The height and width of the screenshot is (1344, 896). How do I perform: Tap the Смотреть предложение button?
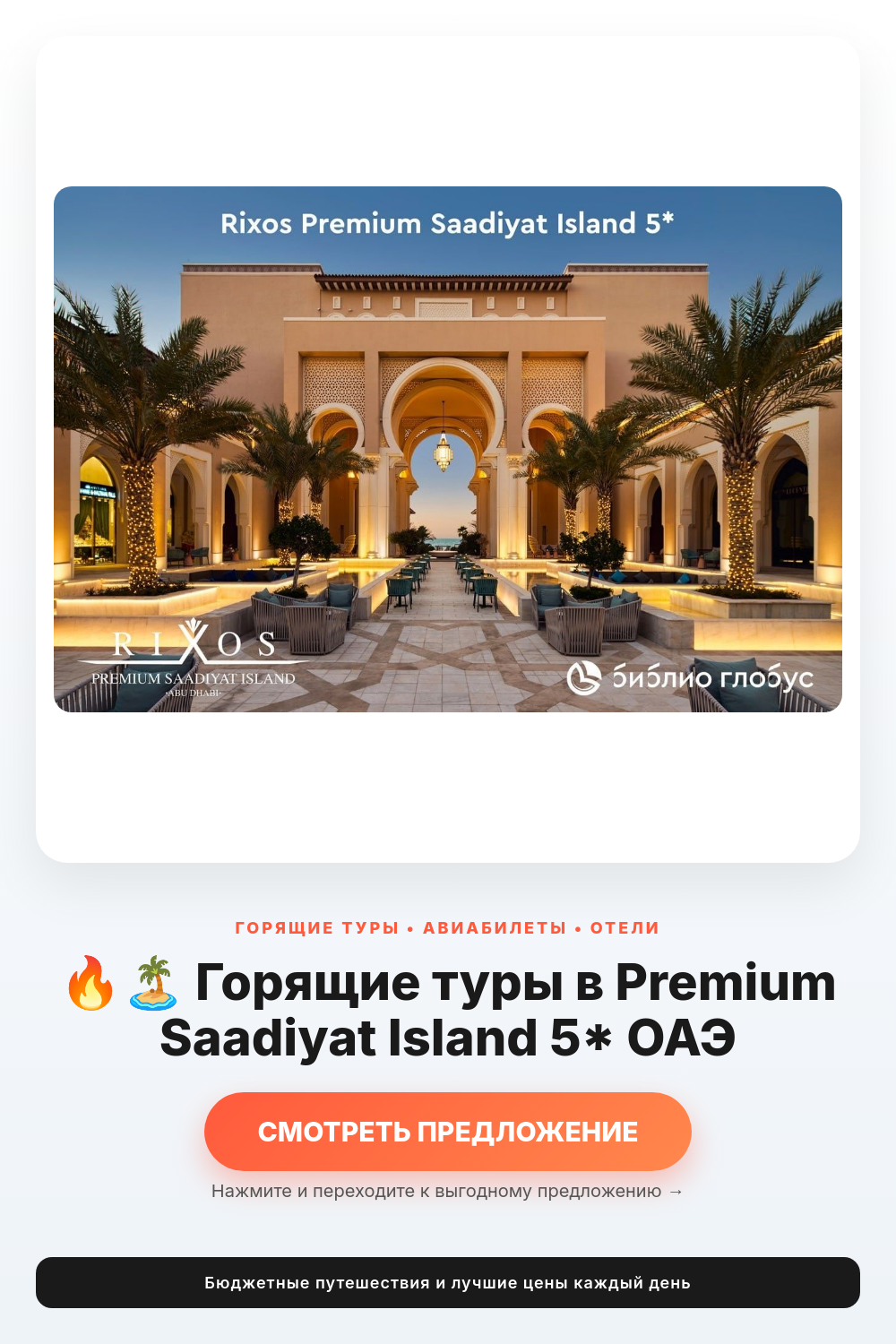448,1131
